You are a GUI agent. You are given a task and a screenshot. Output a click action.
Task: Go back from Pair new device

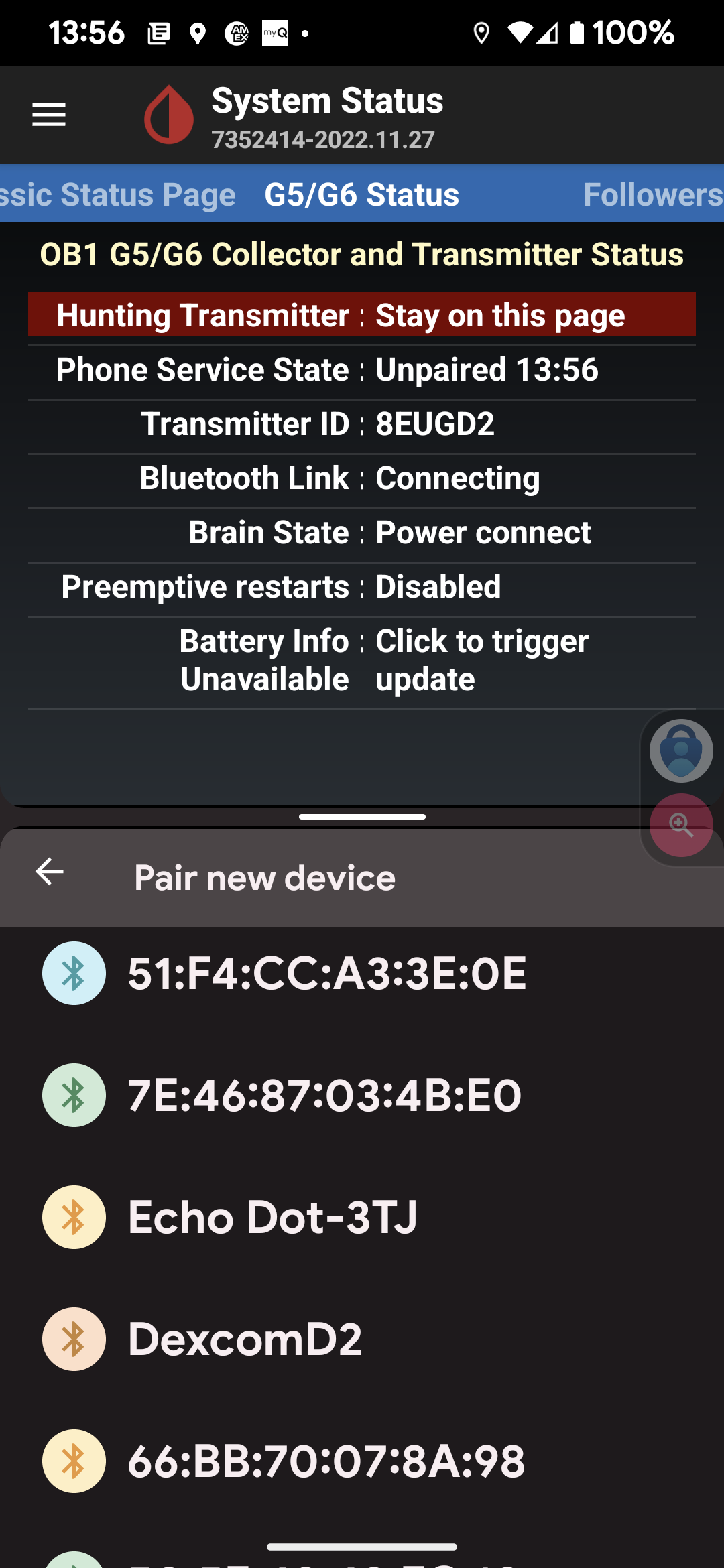coord(49,872)
